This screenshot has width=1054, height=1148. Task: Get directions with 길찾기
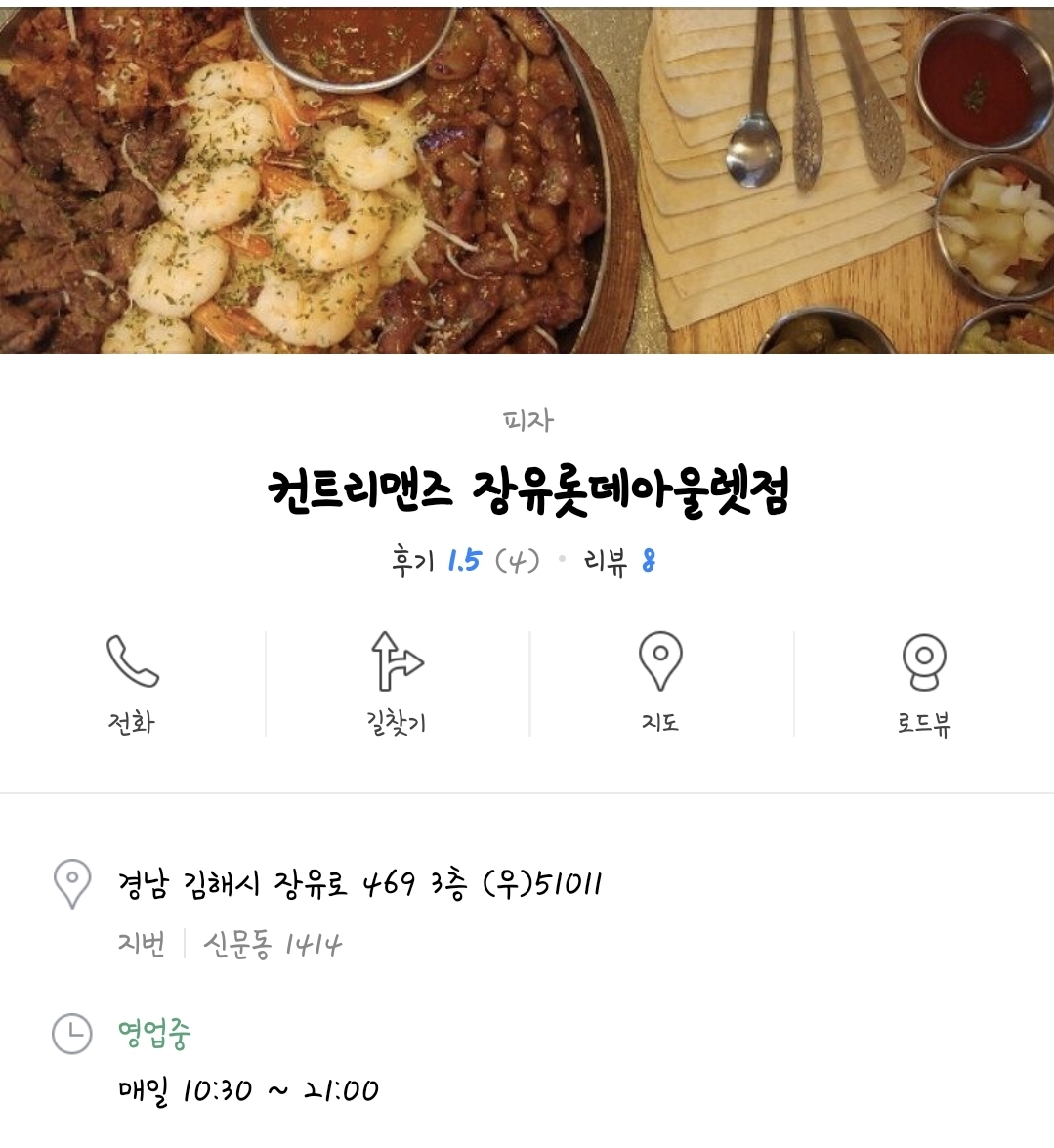397,684
